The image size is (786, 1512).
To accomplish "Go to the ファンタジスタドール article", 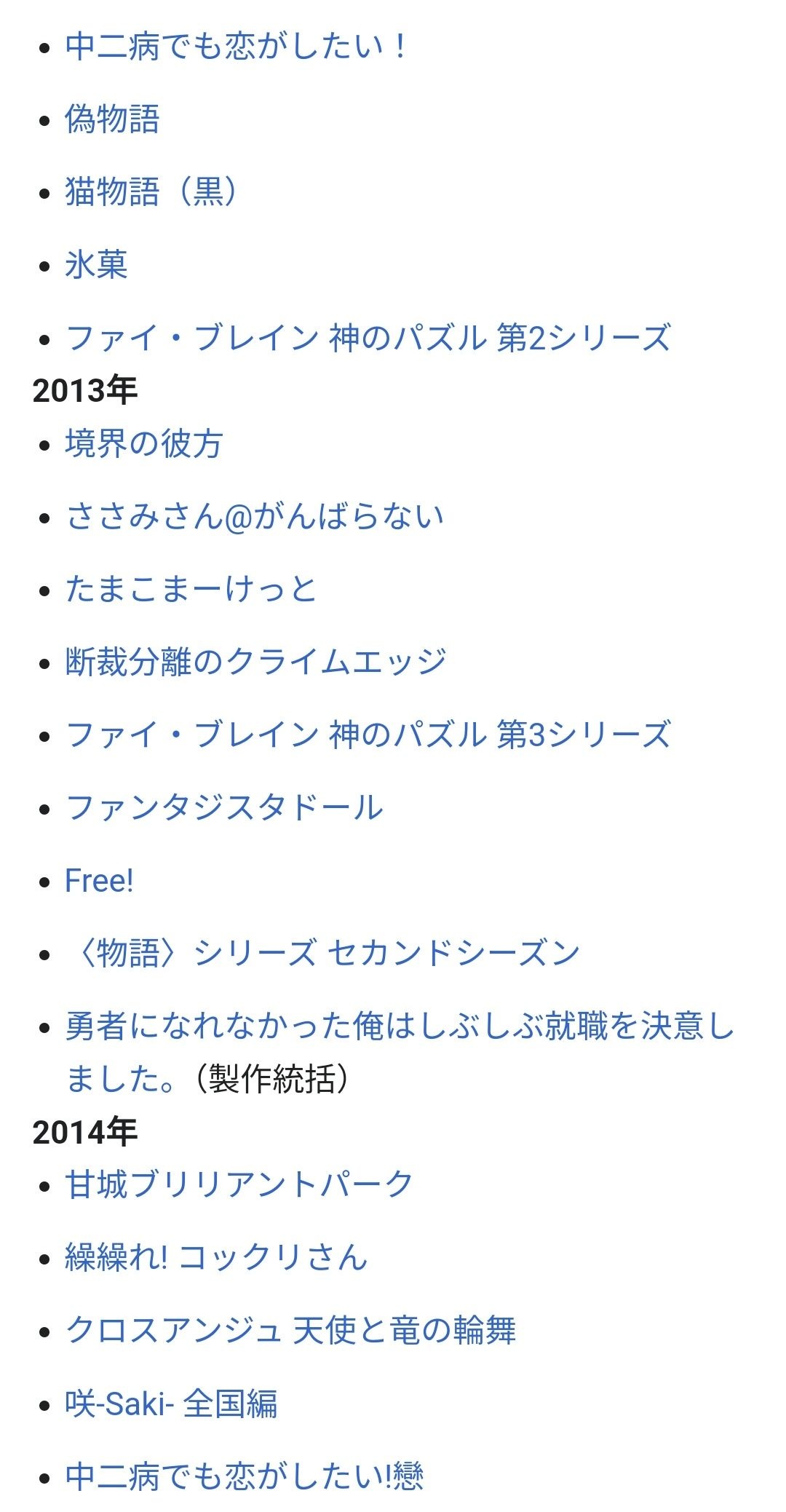I will [x=224, y=807].
